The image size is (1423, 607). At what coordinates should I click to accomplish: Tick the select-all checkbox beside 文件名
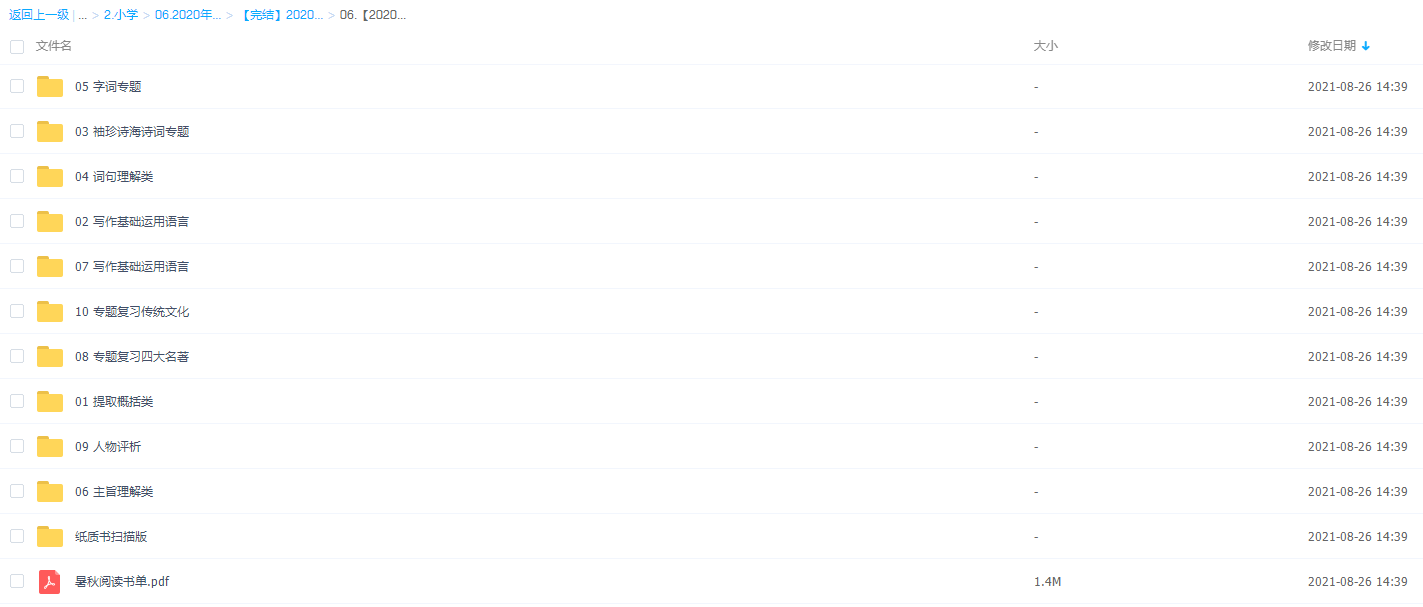[x=17, y=47]
